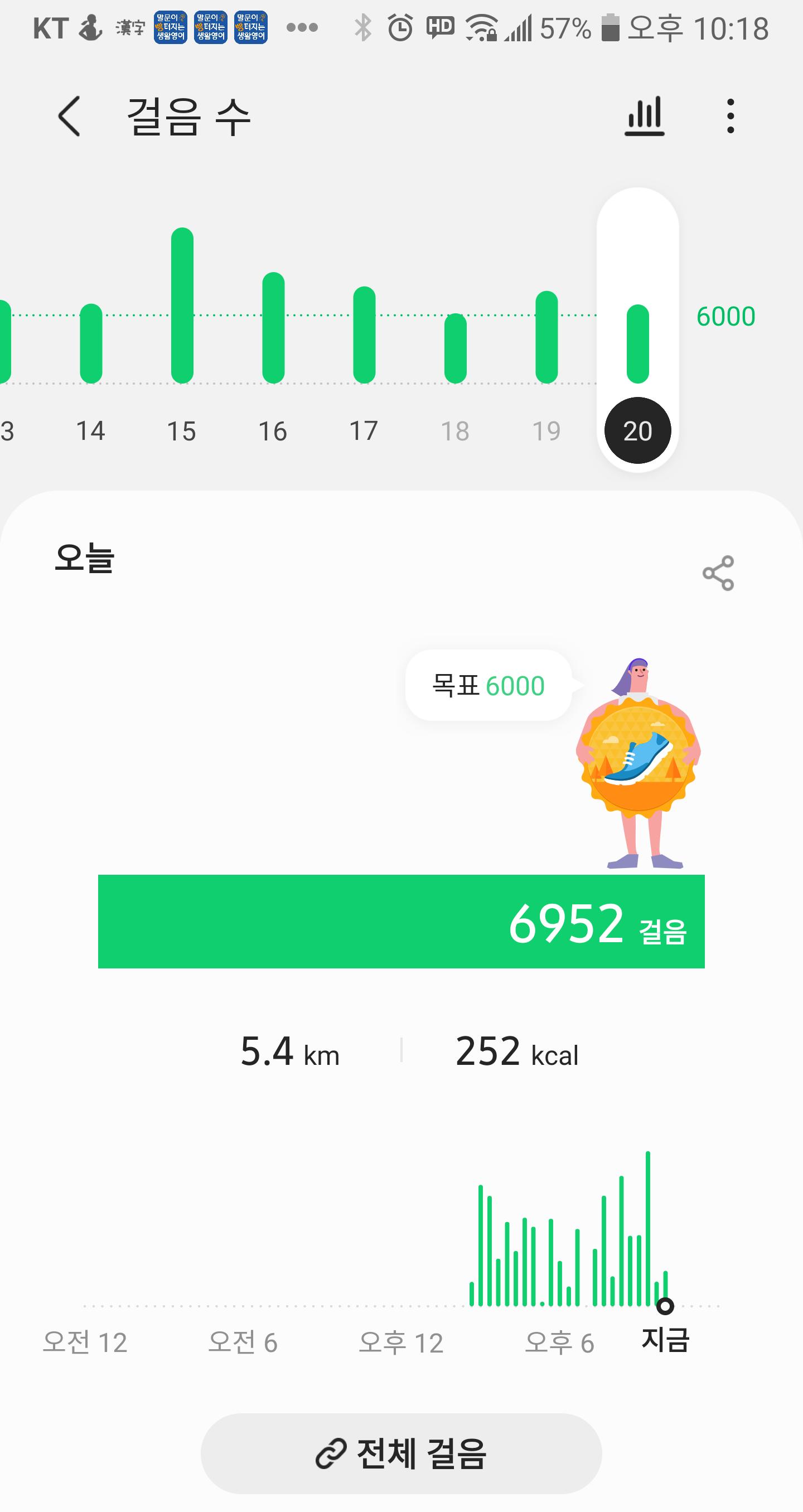
Task: Open the step trends chart icon
Action: pos(644,116)
